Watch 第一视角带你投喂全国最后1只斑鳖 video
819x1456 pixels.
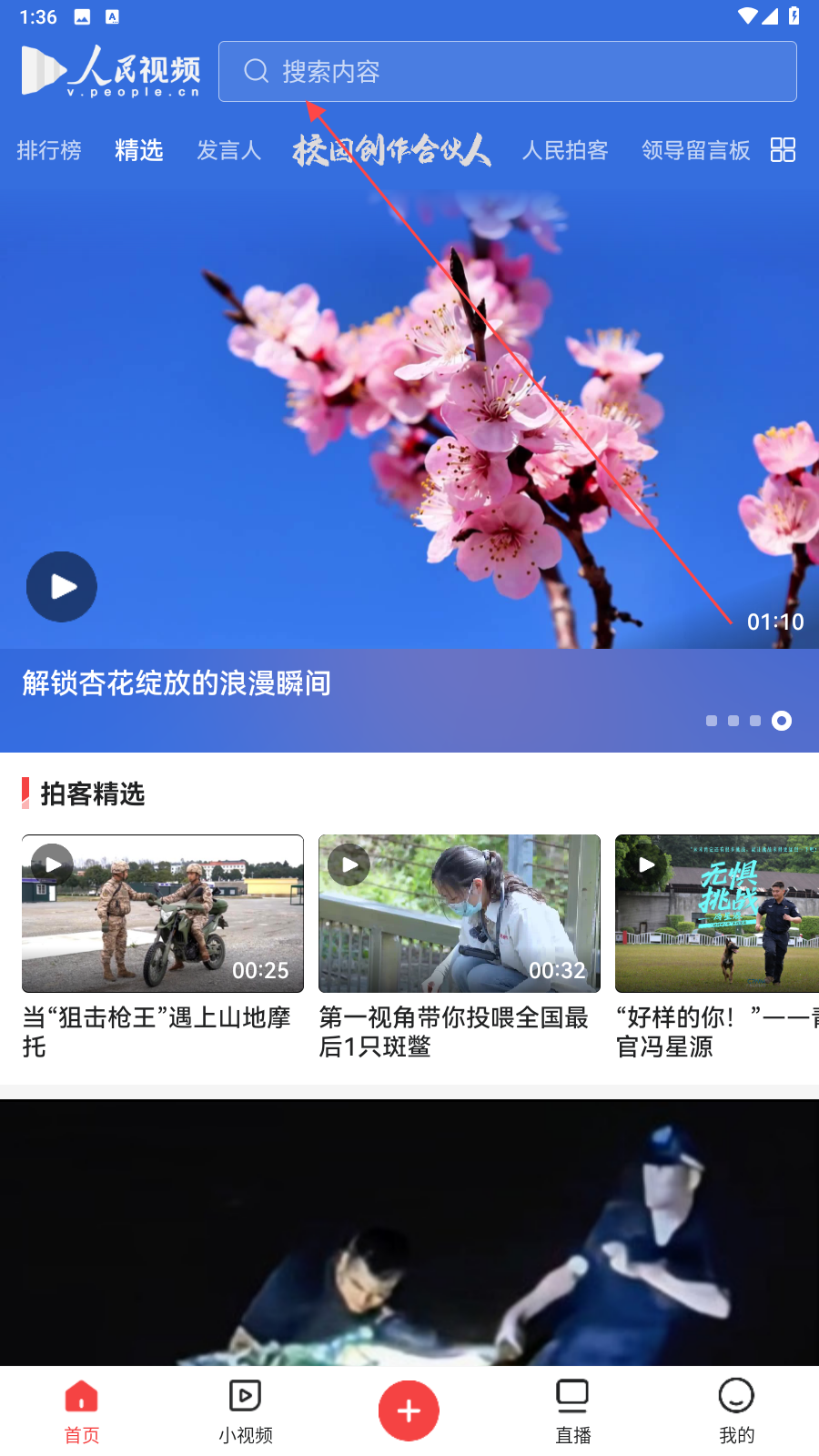coord(460,914)
